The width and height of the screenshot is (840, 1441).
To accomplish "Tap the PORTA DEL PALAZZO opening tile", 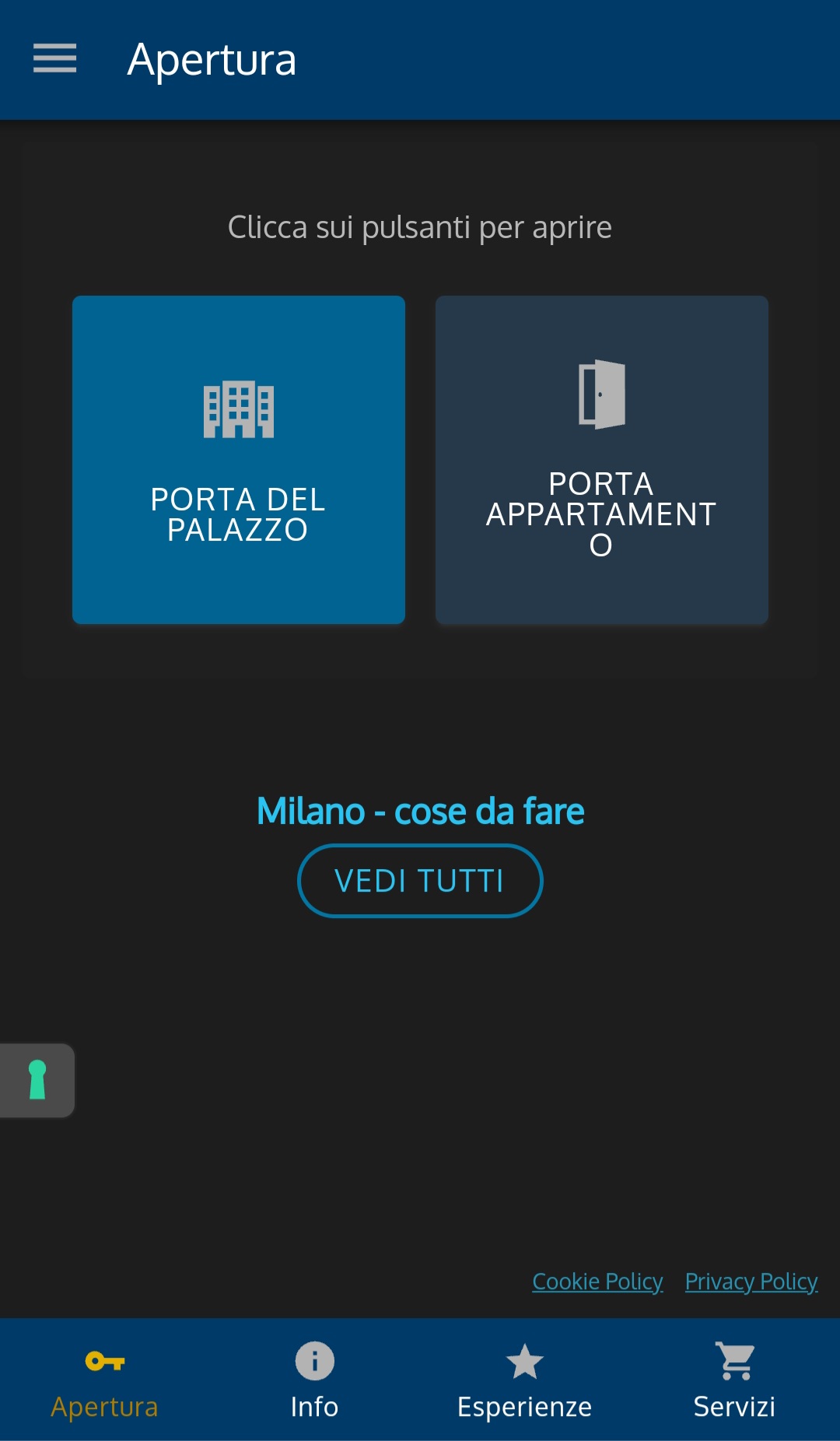I will 238,459.
